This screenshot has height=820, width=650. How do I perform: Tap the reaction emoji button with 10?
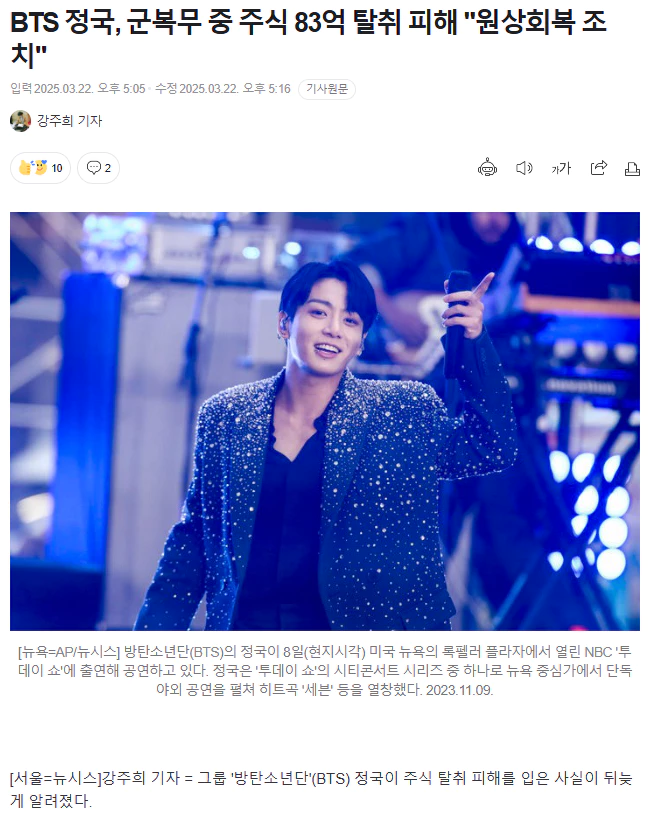pos(40,168)
